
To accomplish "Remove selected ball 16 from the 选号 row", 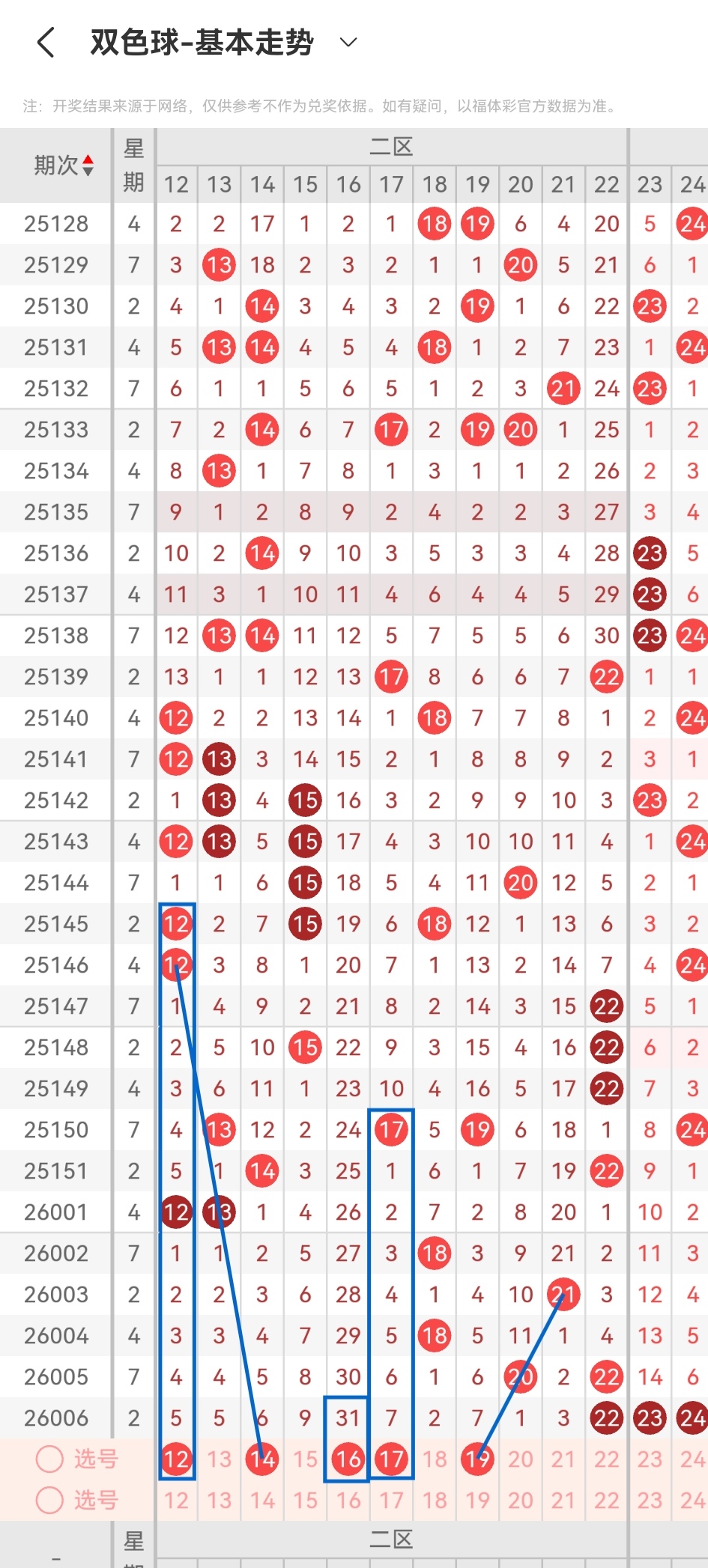I will [x=348, y=1459].
